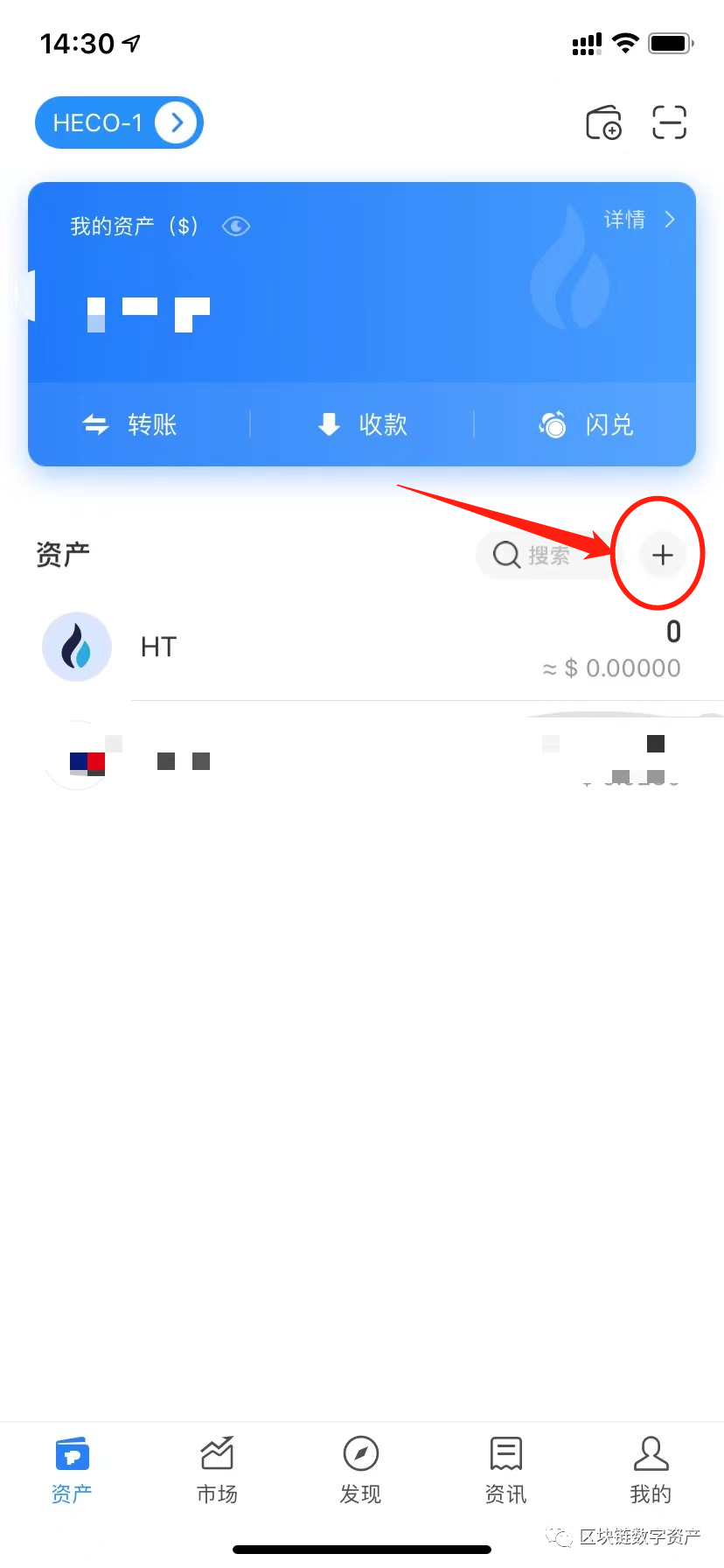Click the add wallet icon

click(x=603, y=124)
